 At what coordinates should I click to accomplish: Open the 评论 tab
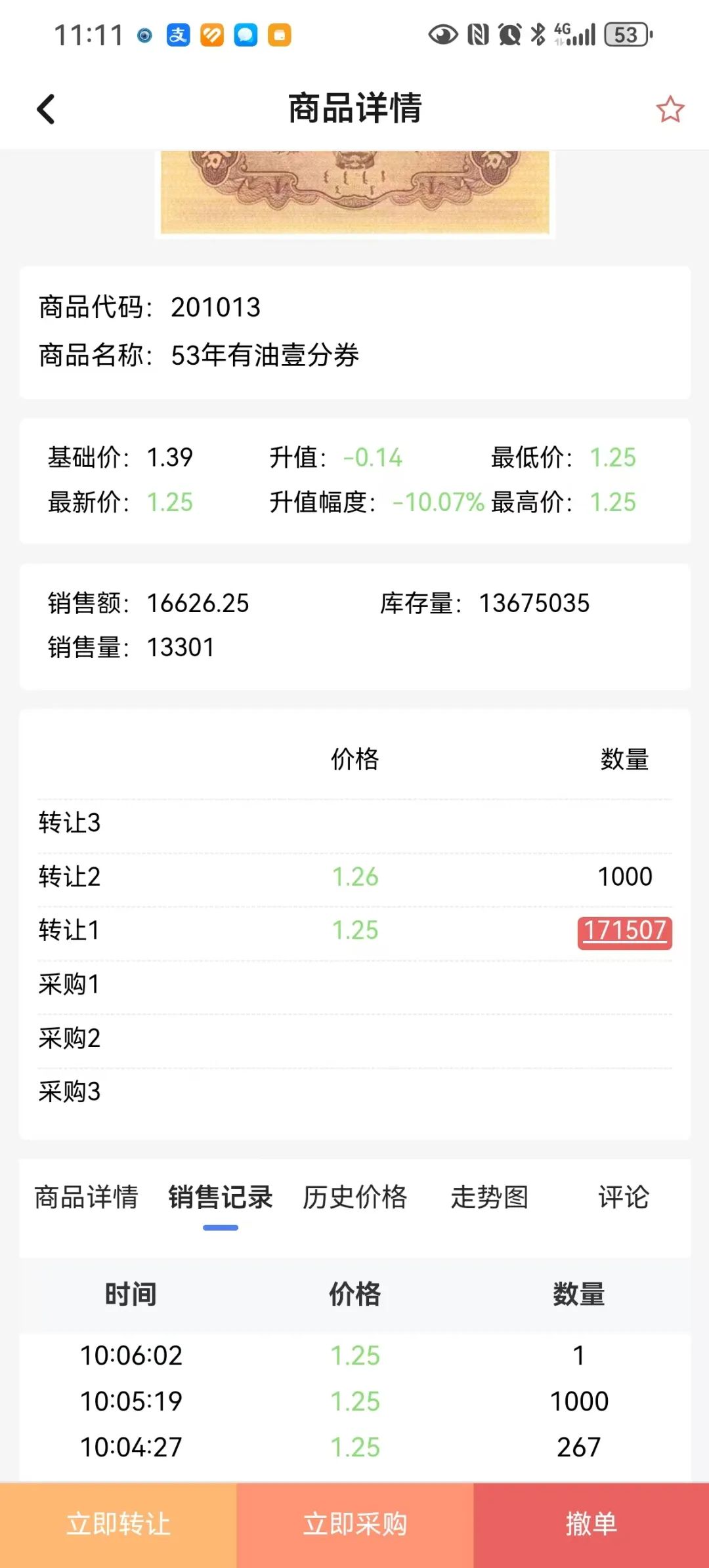pyautogui.click(x=624, y=1197)
